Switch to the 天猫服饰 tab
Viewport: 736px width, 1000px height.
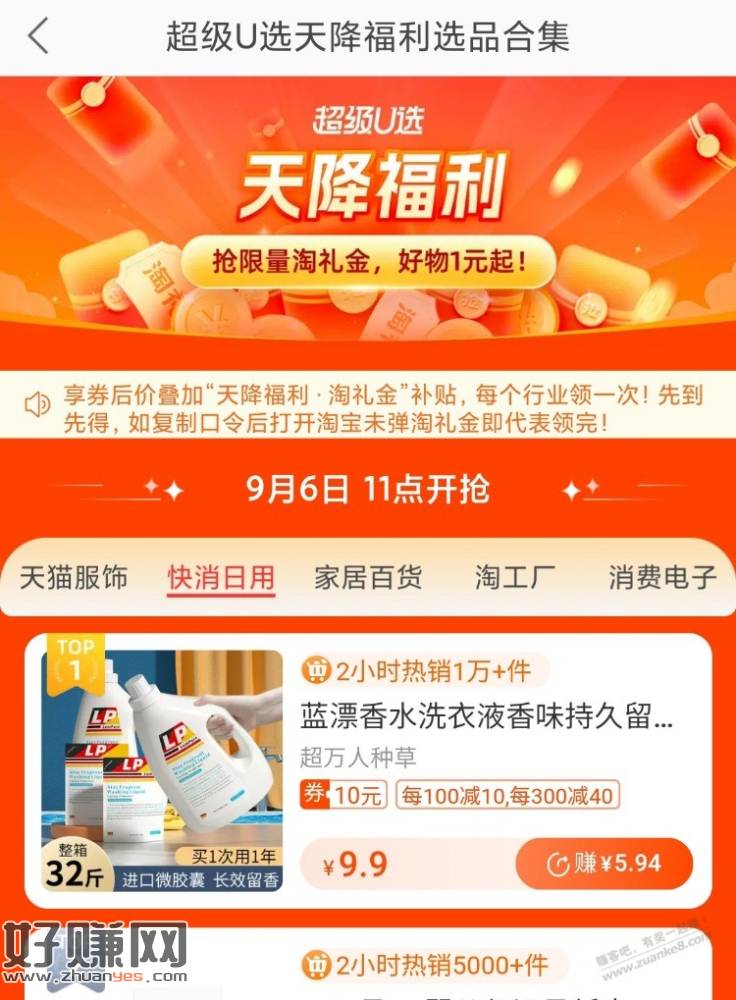point(74,578)
